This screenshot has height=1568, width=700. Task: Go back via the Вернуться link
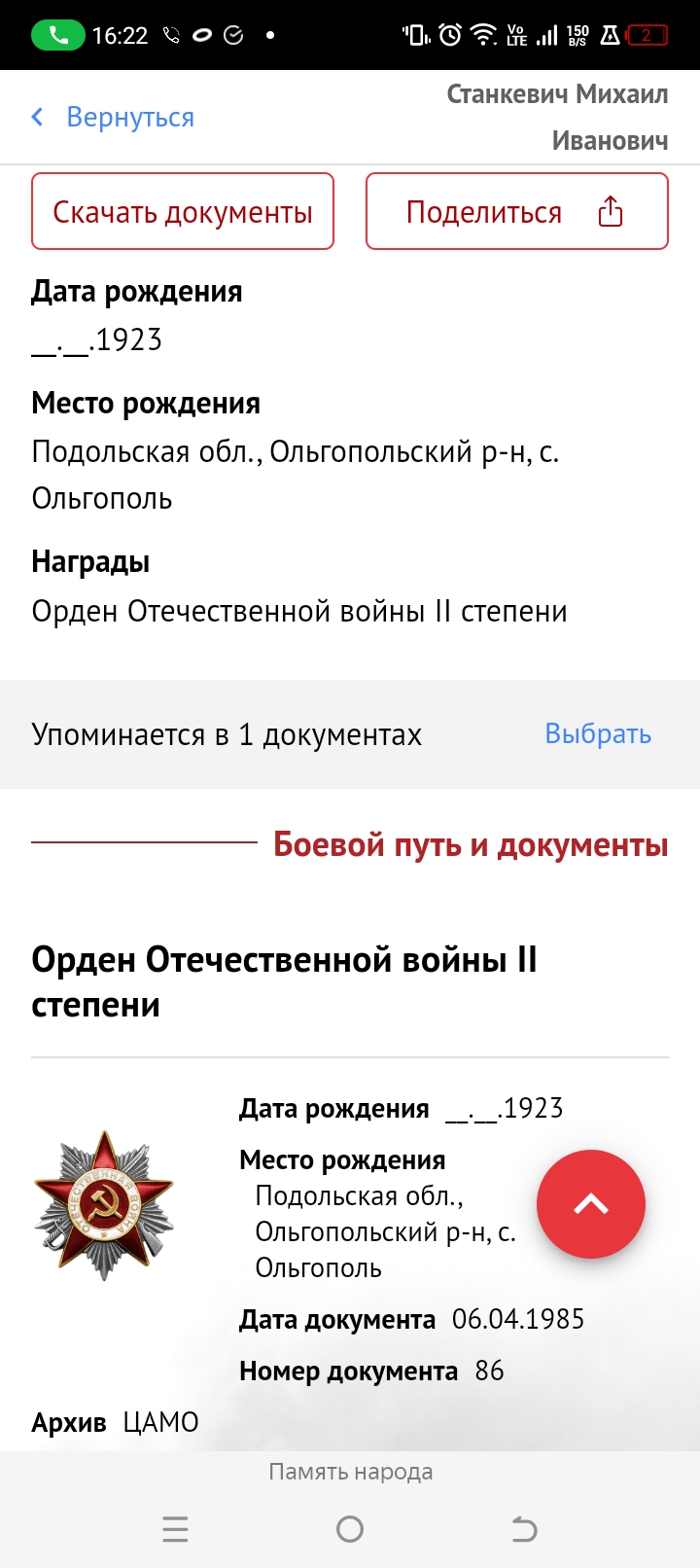tap(113, 118)
